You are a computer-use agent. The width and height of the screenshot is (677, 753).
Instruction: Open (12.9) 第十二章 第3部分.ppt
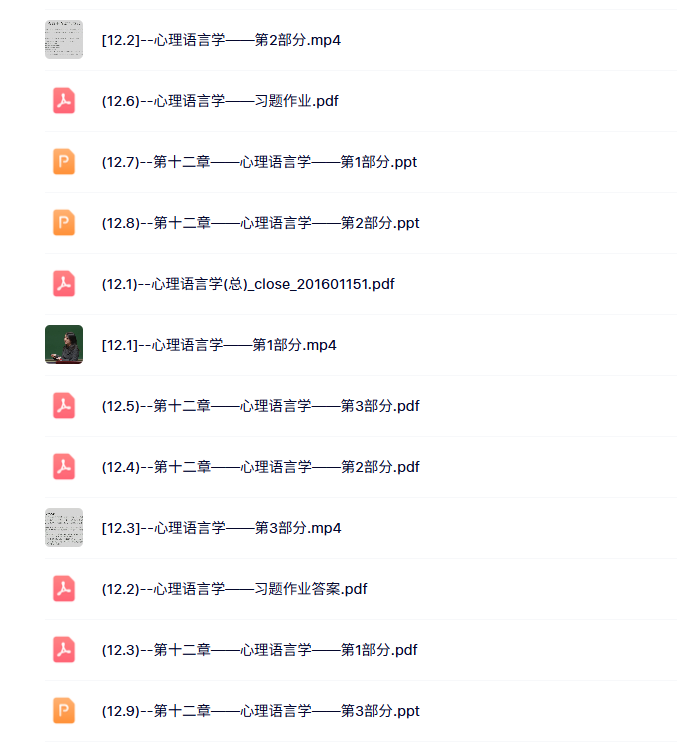click(x=260, y=711)
